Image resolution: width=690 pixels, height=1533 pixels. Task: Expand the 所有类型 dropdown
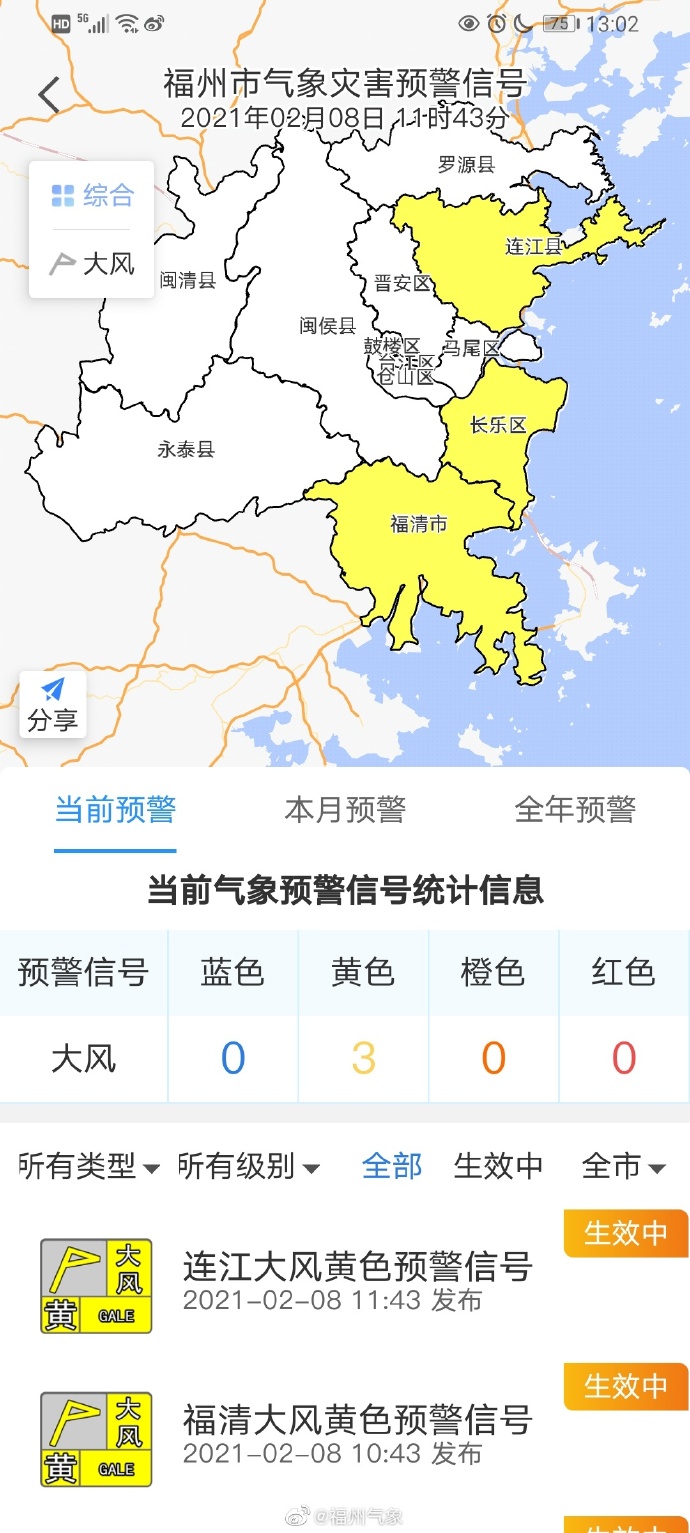coord(89,1166)
